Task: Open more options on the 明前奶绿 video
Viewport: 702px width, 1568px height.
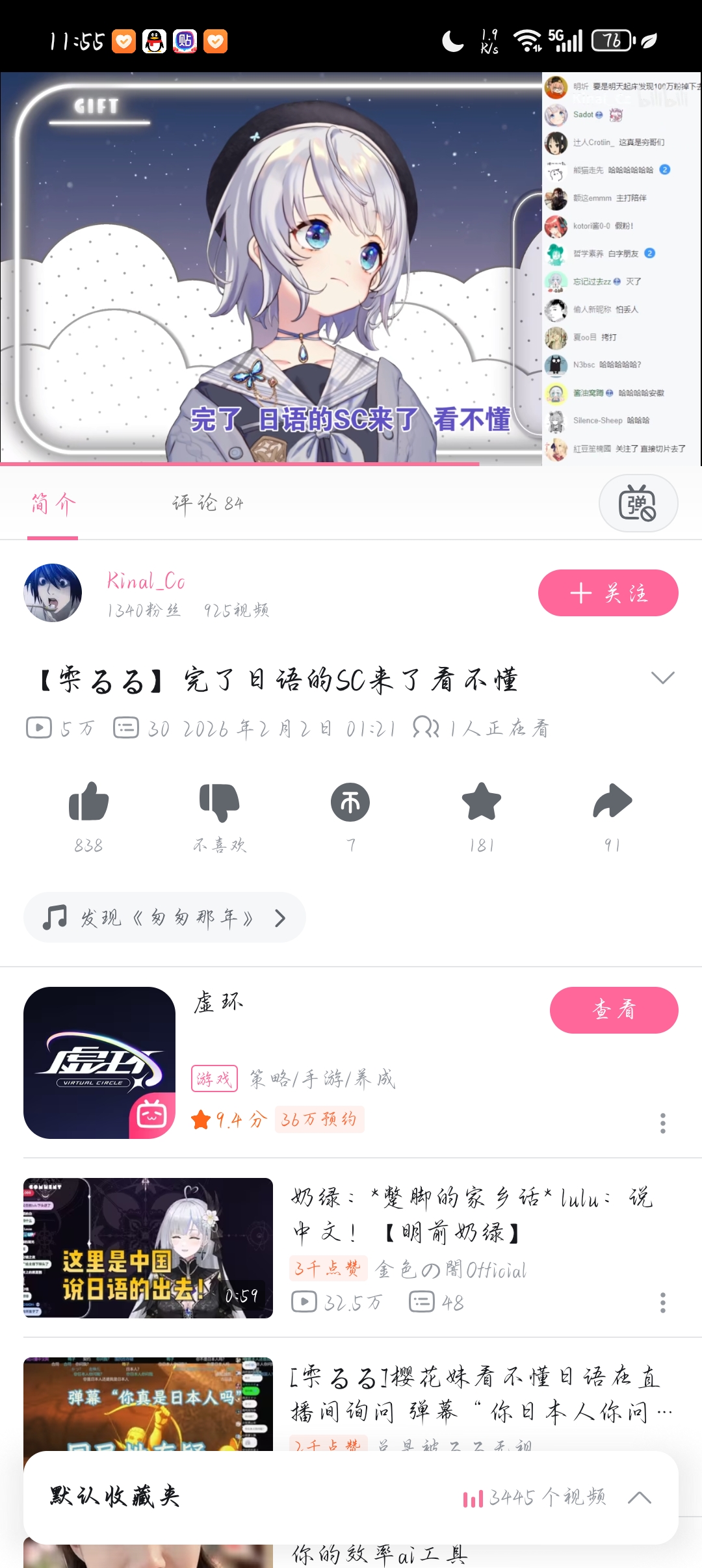Action: [662, 1302]
